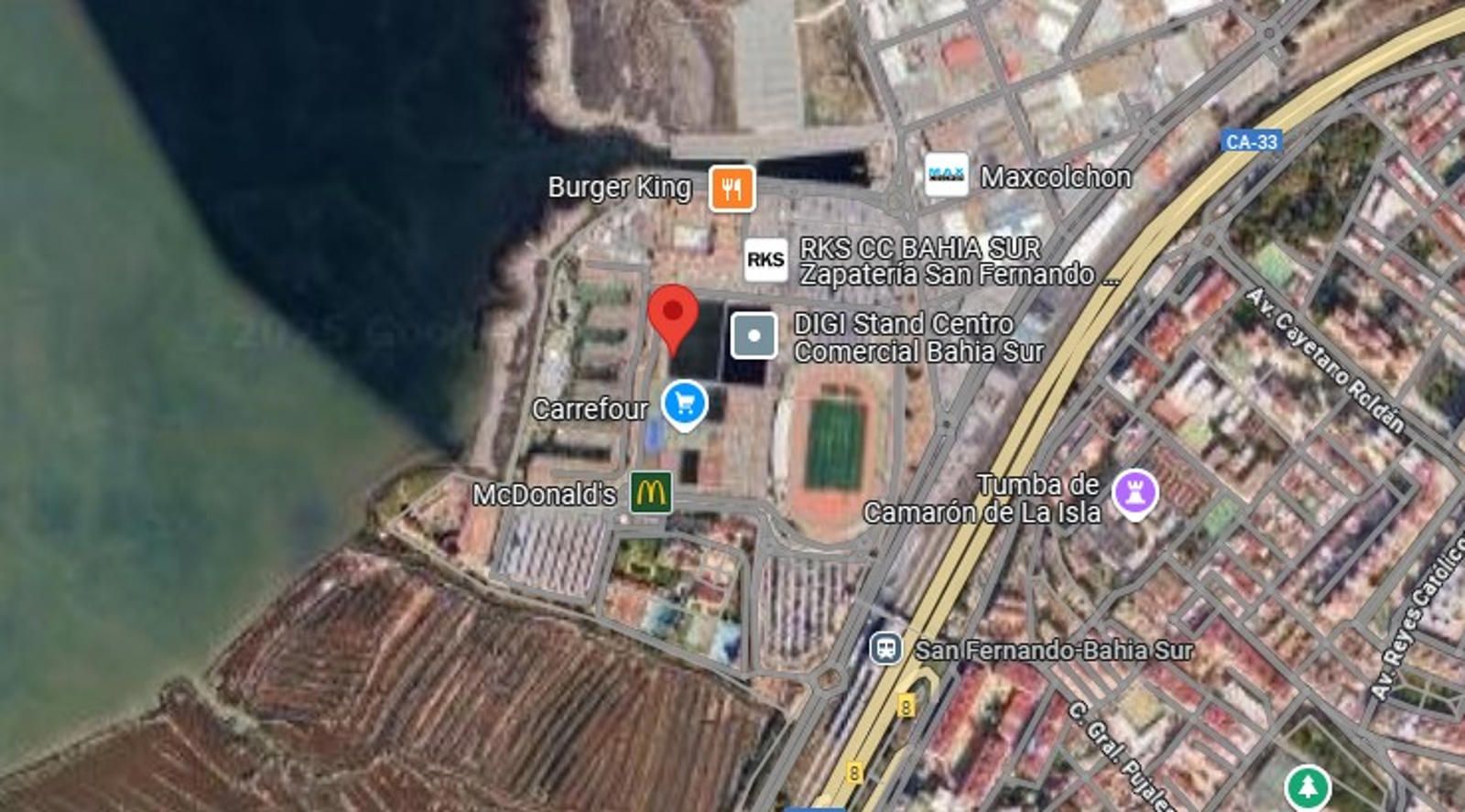This screenshot has height=812, width=1465.
Task: Open the DIGI Stand Centro Comercial marker
Action: click(x=754, y=335)
